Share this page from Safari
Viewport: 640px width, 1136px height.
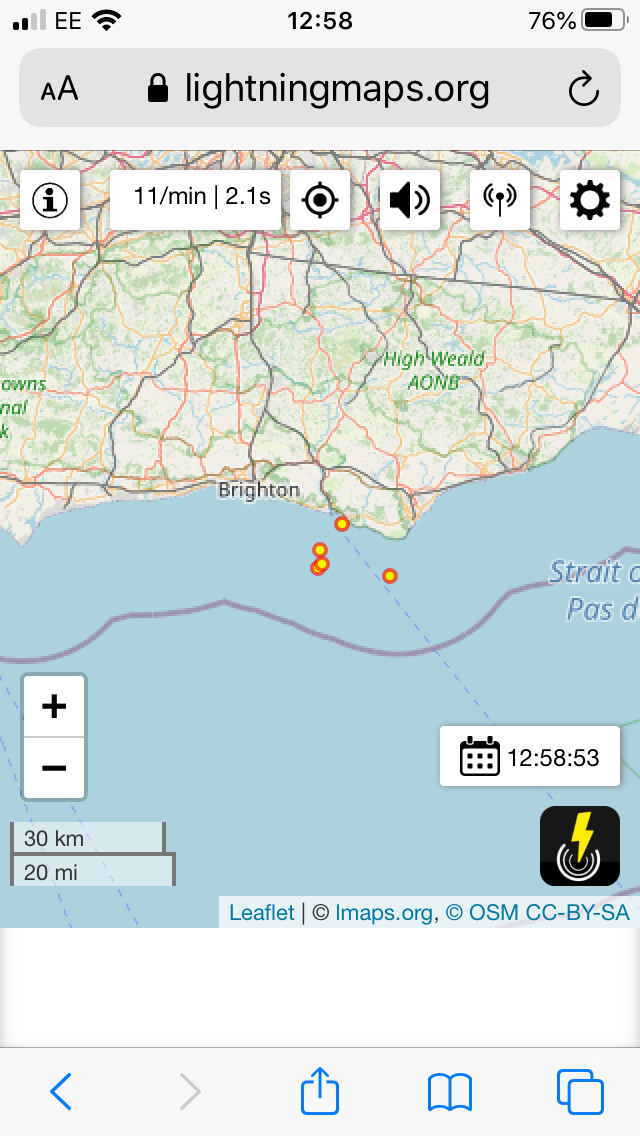[320, 1090]
